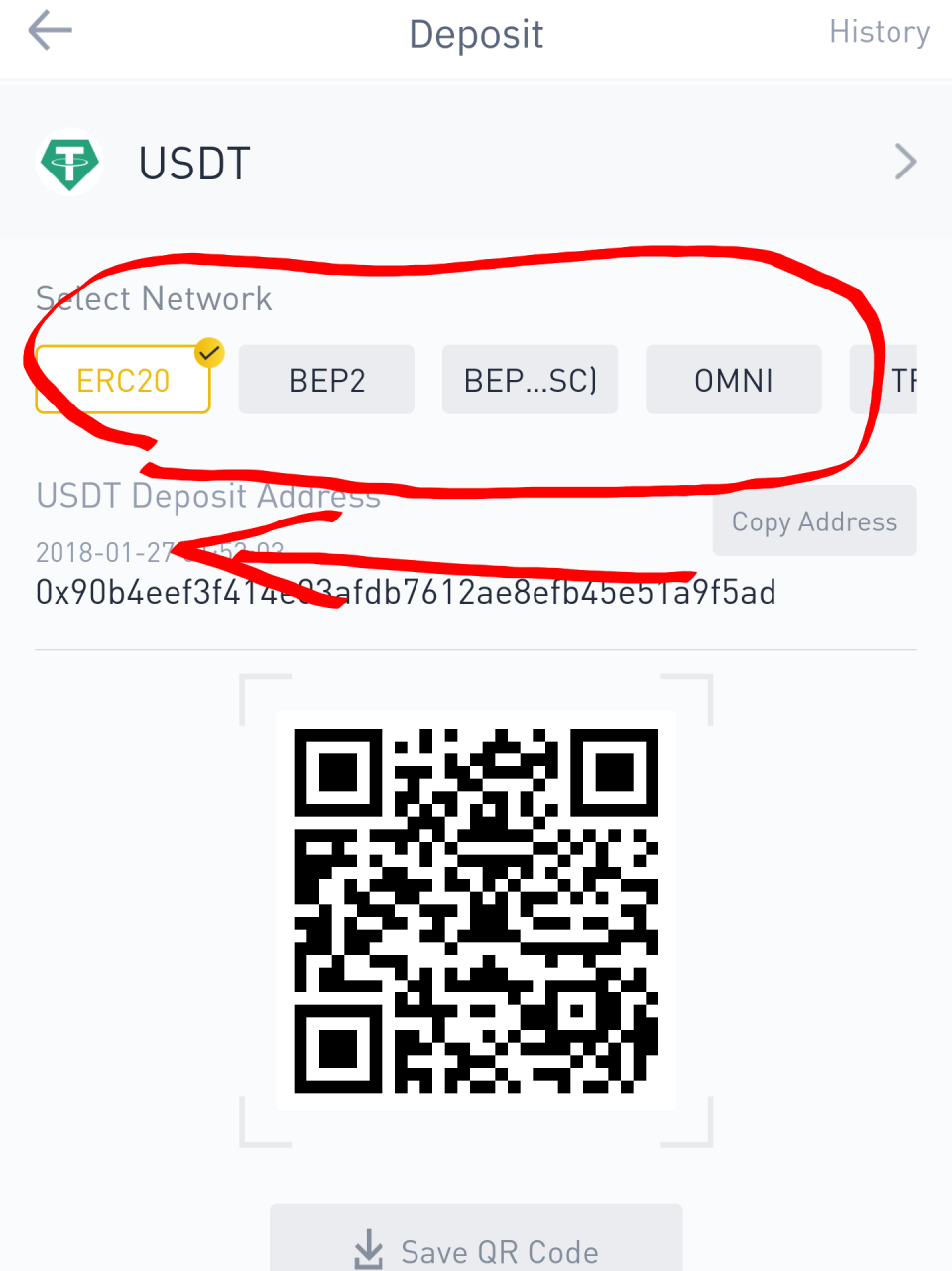
Task: Switch to the BEP2 network
Action: point(326,380)
